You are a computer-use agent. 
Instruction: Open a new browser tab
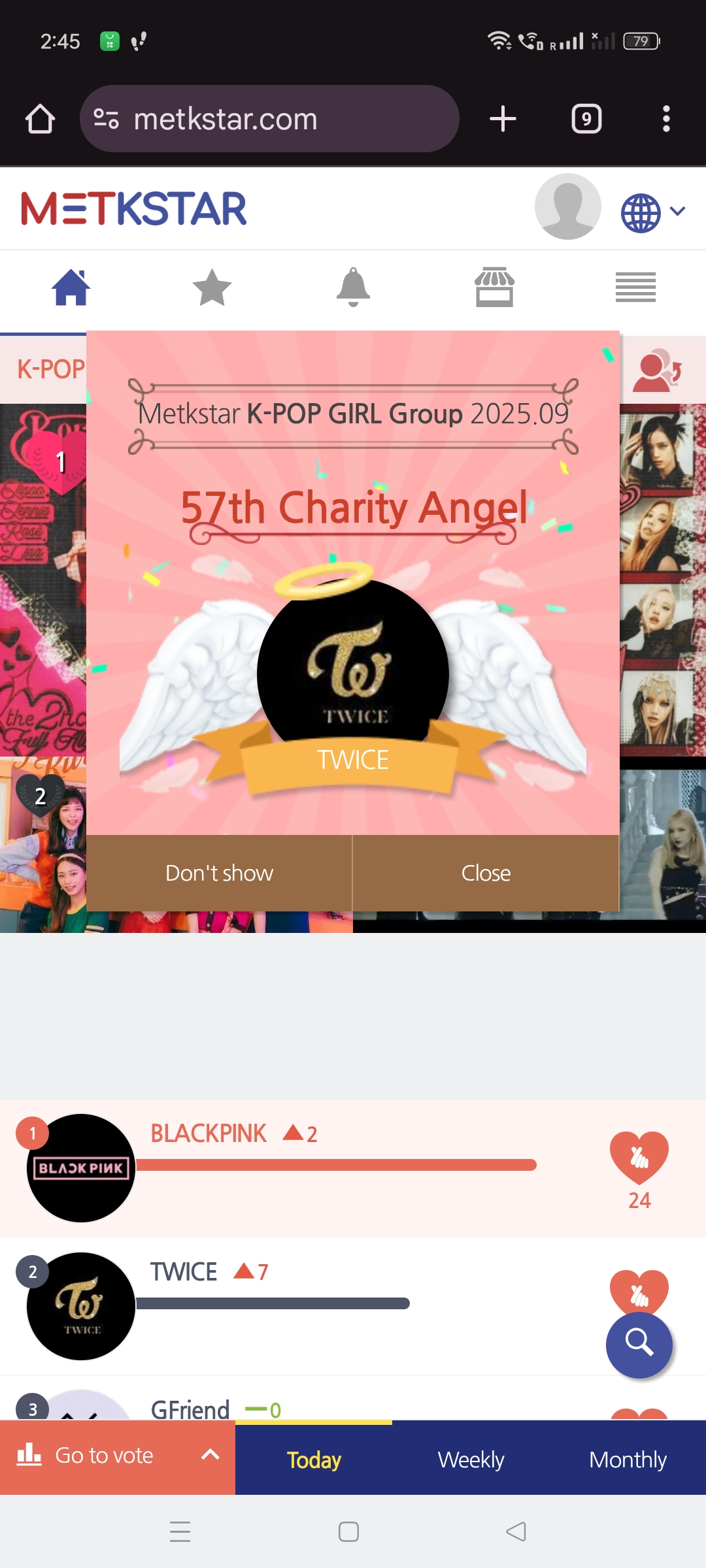point(503,119)
